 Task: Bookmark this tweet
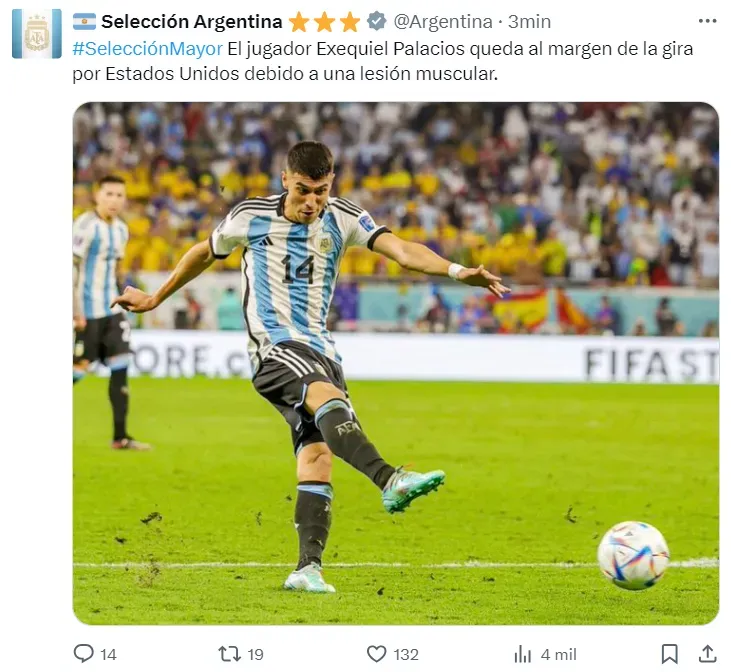pos(669,653)
